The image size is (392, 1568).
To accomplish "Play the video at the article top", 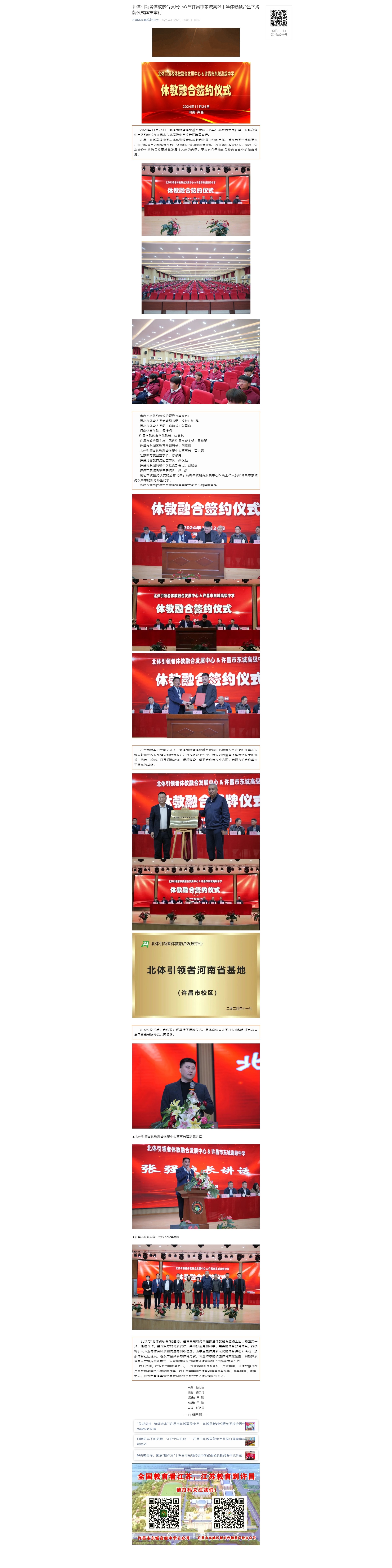I will (x=196, y=42).
